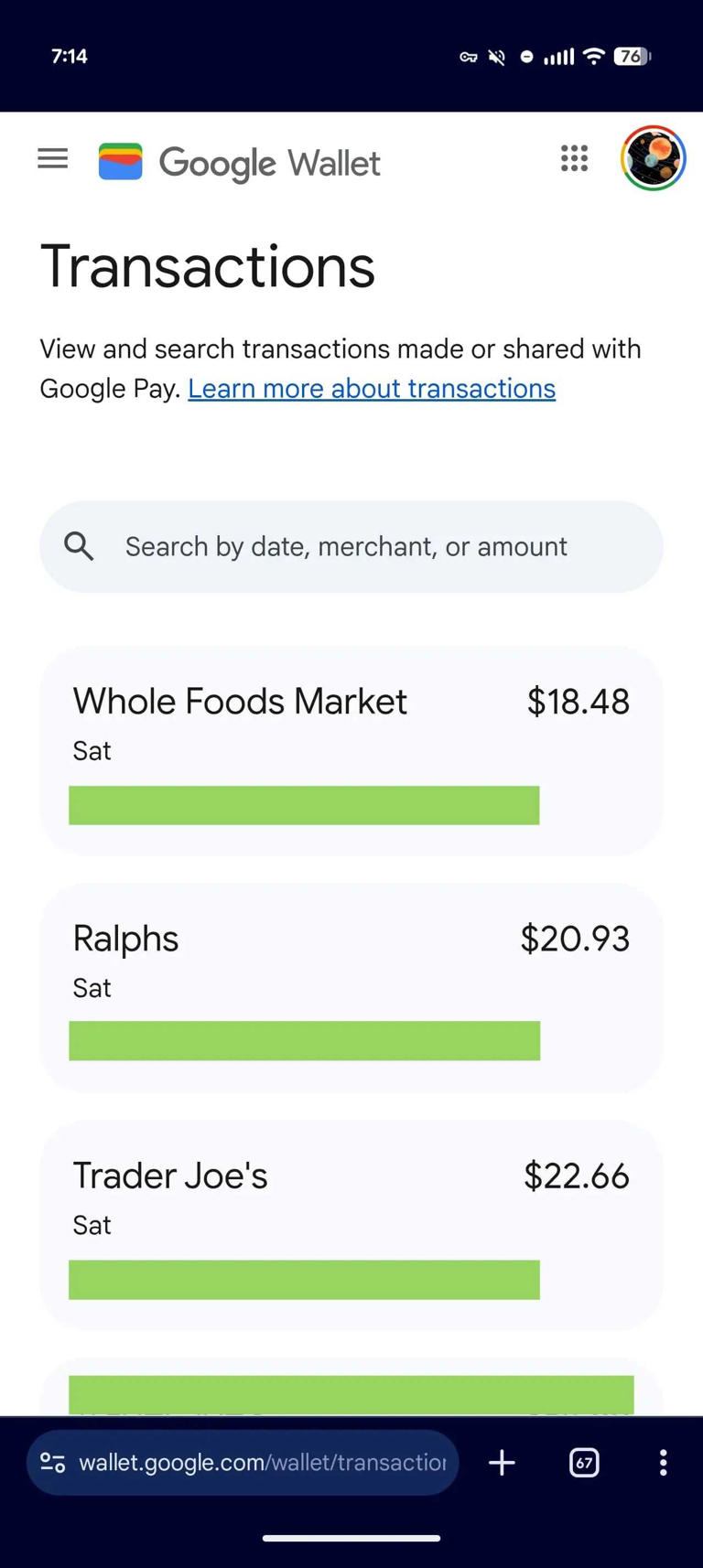This screenshot has width=703, height=1568.
Task: Open the browser tab switcher
Action: (x=583, y=1462)
